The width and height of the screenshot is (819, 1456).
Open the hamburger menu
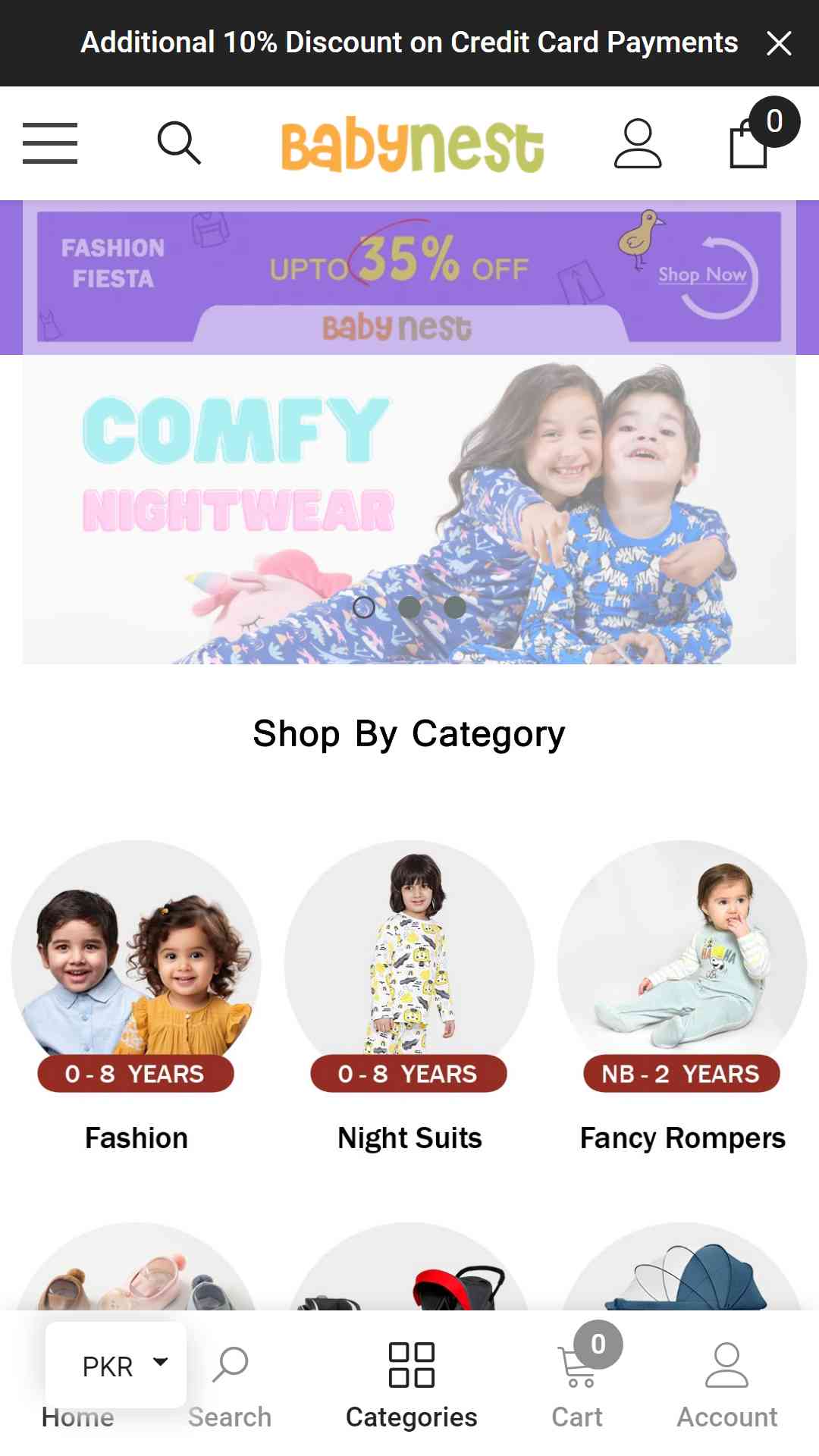coord(50,143)
